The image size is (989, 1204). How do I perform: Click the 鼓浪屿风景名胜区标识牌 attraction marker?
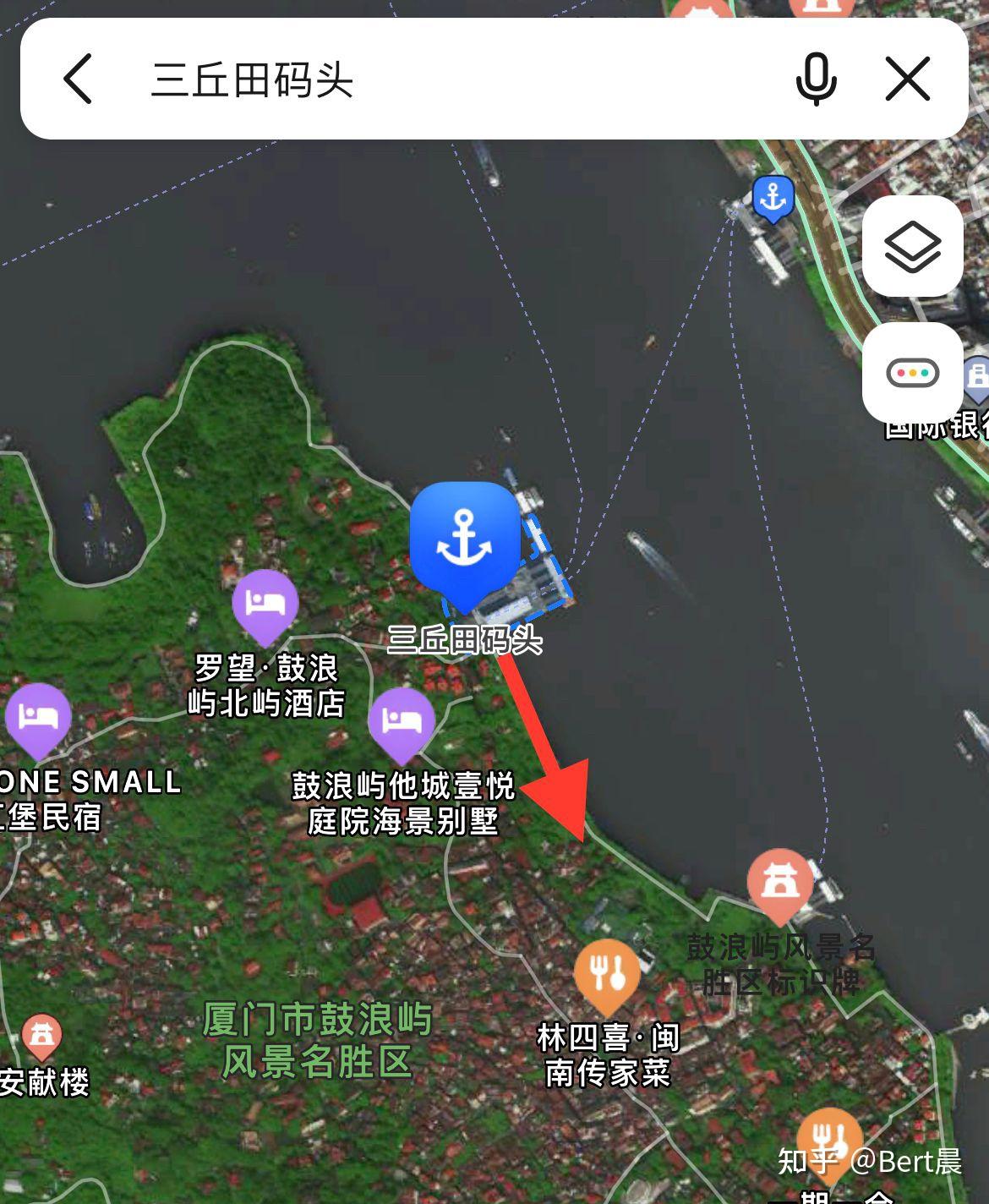781,882
